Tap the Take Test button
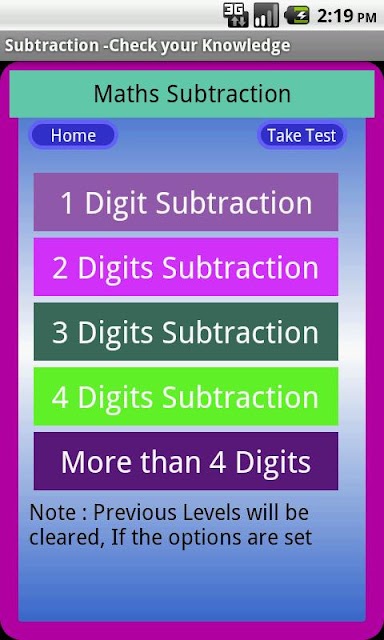Viewport: 384px width, 640px height. coord(302,135)
